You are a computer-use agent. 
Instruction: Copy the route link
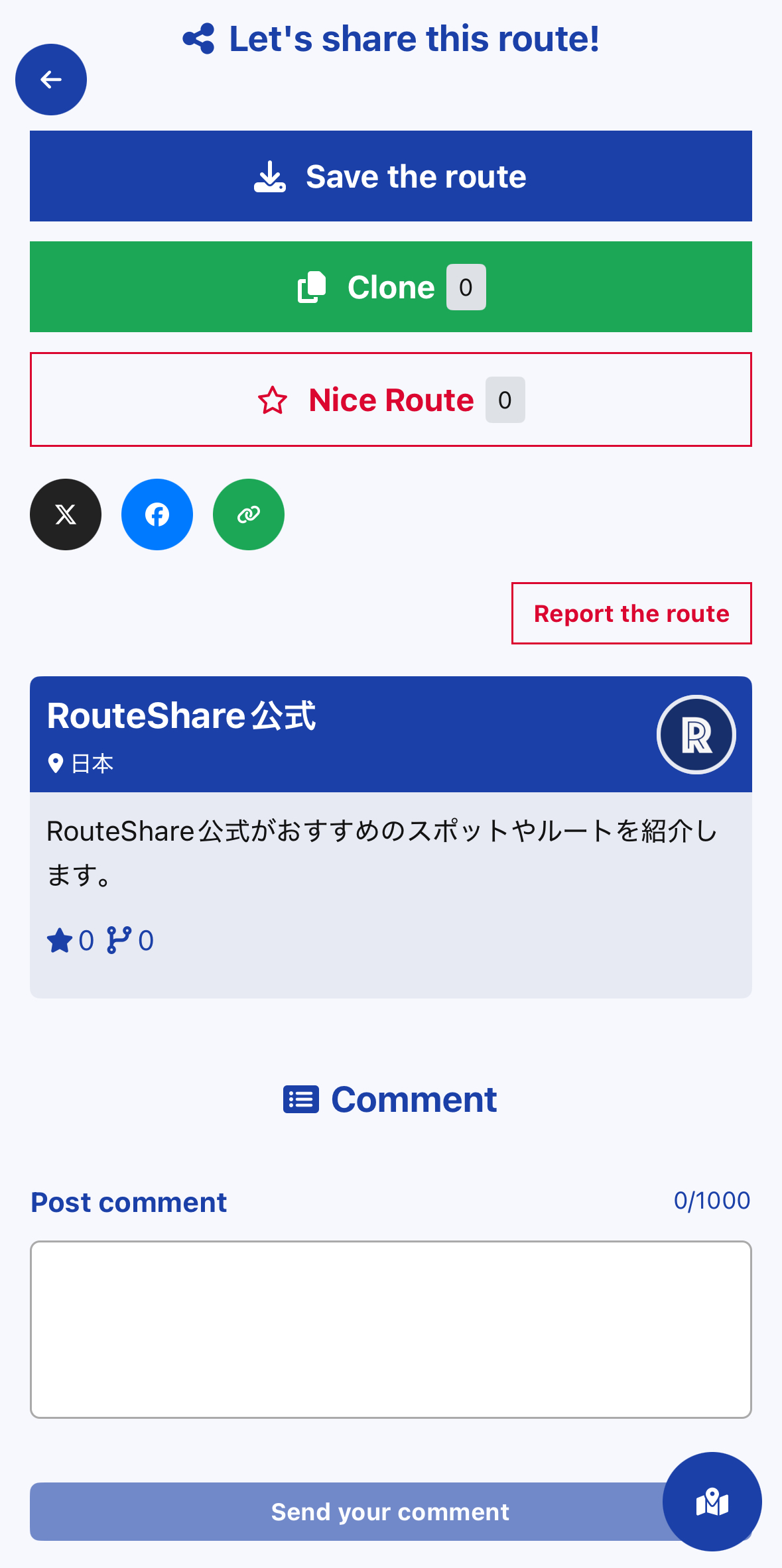[x=249, y=514]
